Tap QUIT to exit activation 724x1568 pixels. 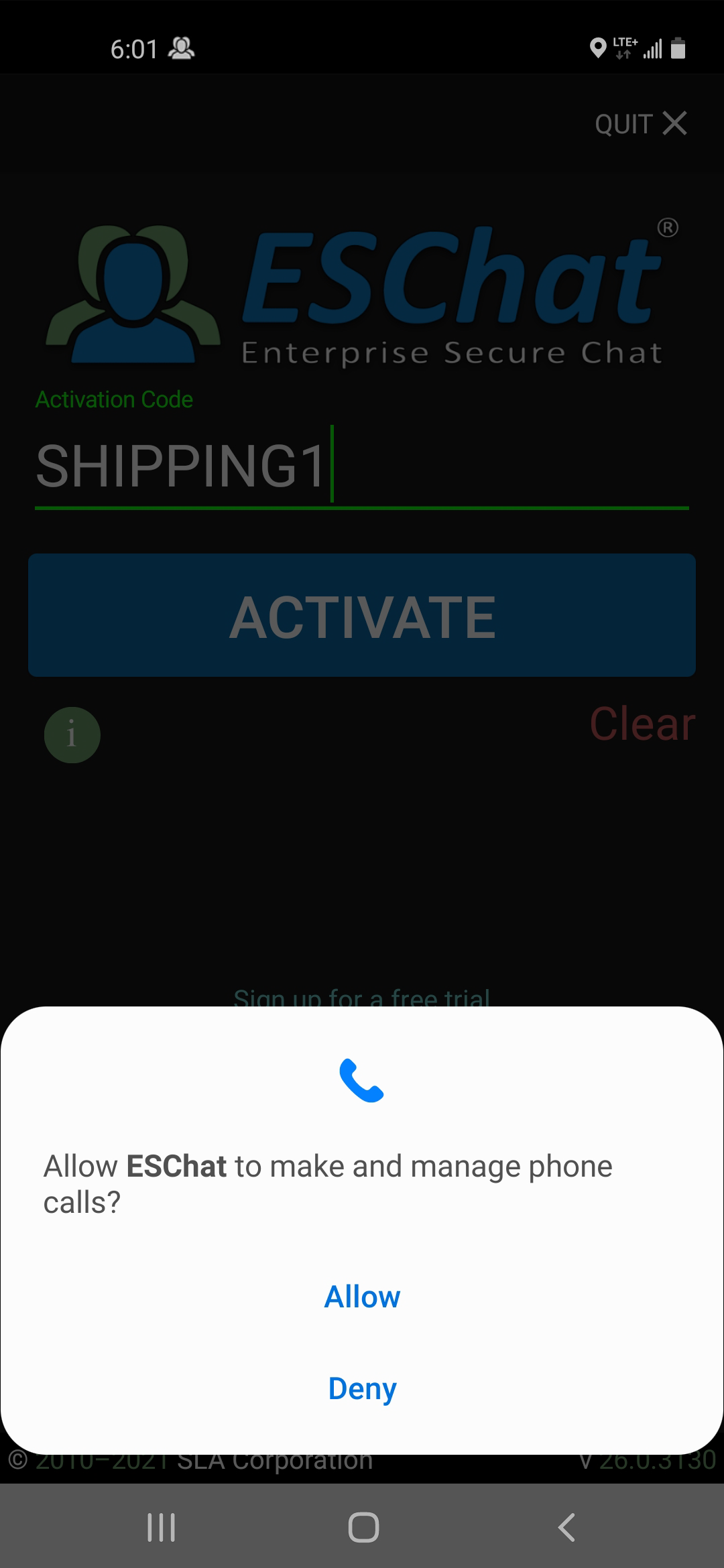pos(640,123)
